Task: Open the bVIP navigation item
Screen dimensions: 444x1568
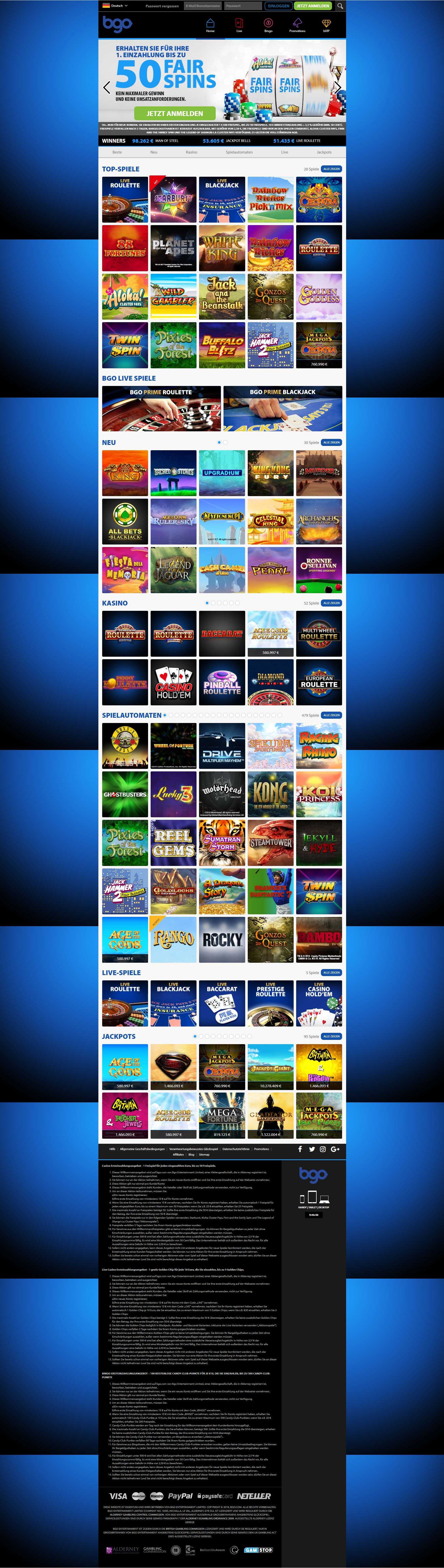Action: pyautogui.click(x=326, y=25)
